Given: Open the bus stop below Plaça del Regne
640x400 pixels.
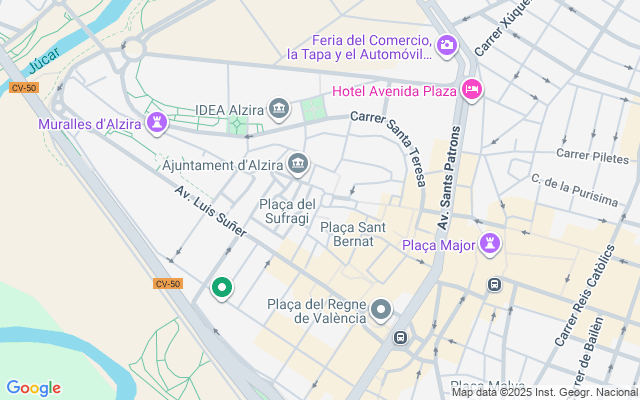Looking at the screenshot, I should click(400, 337).
